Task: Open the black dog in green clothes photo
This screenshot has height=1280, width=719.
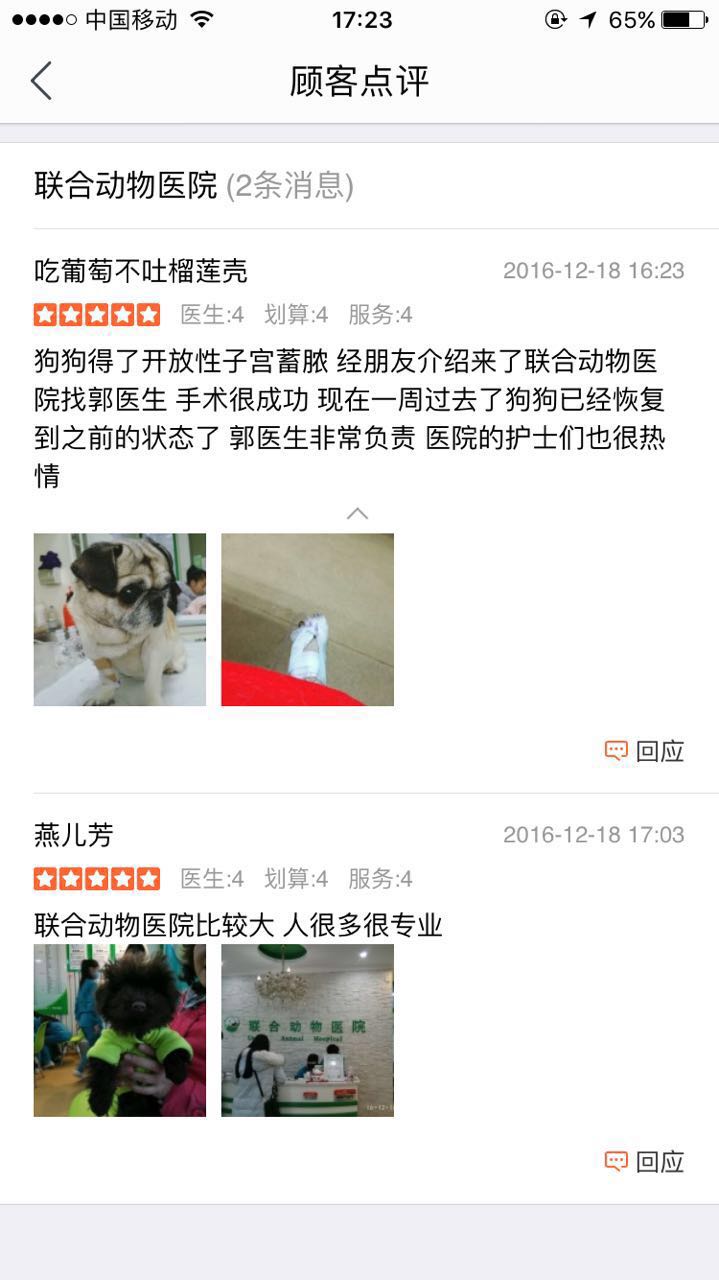Action: pos(120,1030)
